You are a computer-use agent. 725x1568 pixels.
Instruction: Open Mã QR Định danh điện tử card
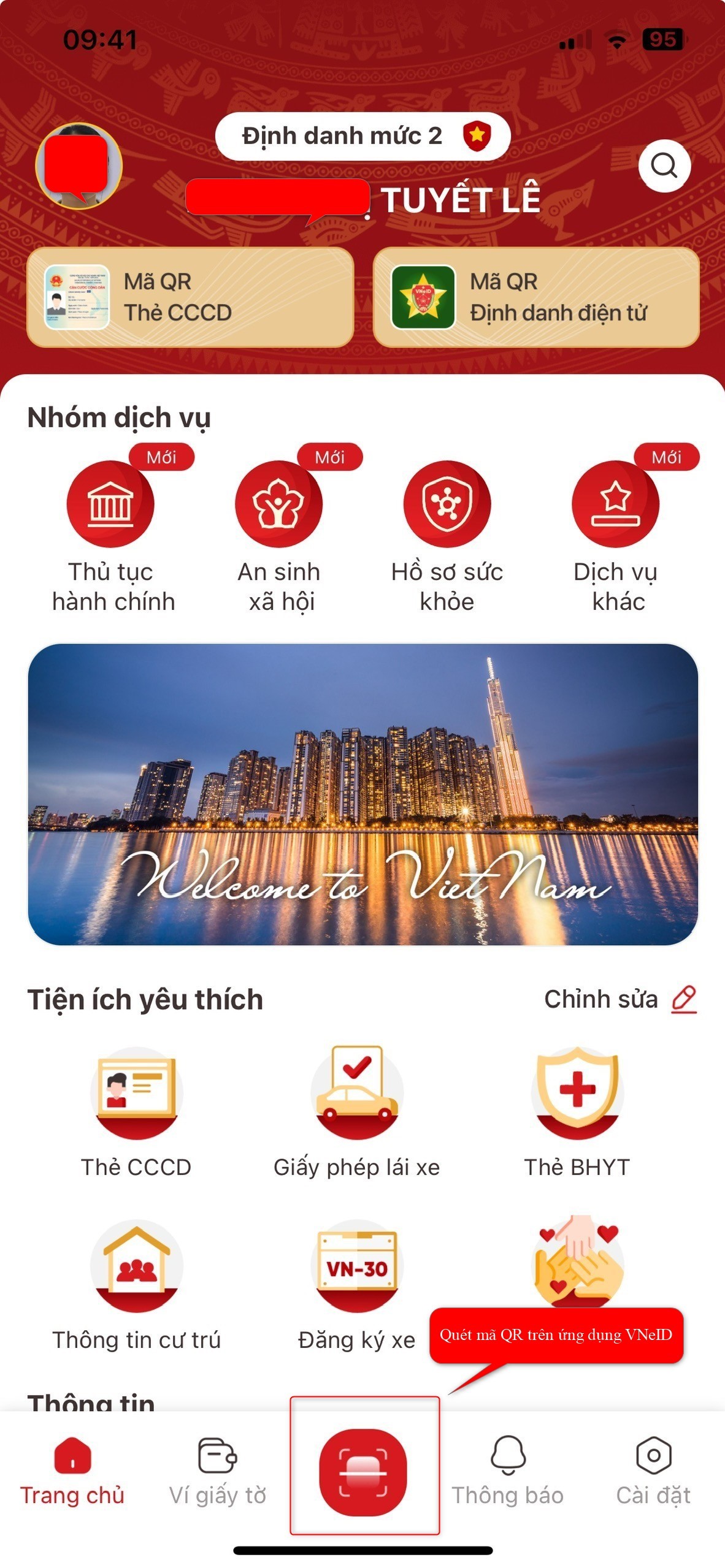(535, 297)
